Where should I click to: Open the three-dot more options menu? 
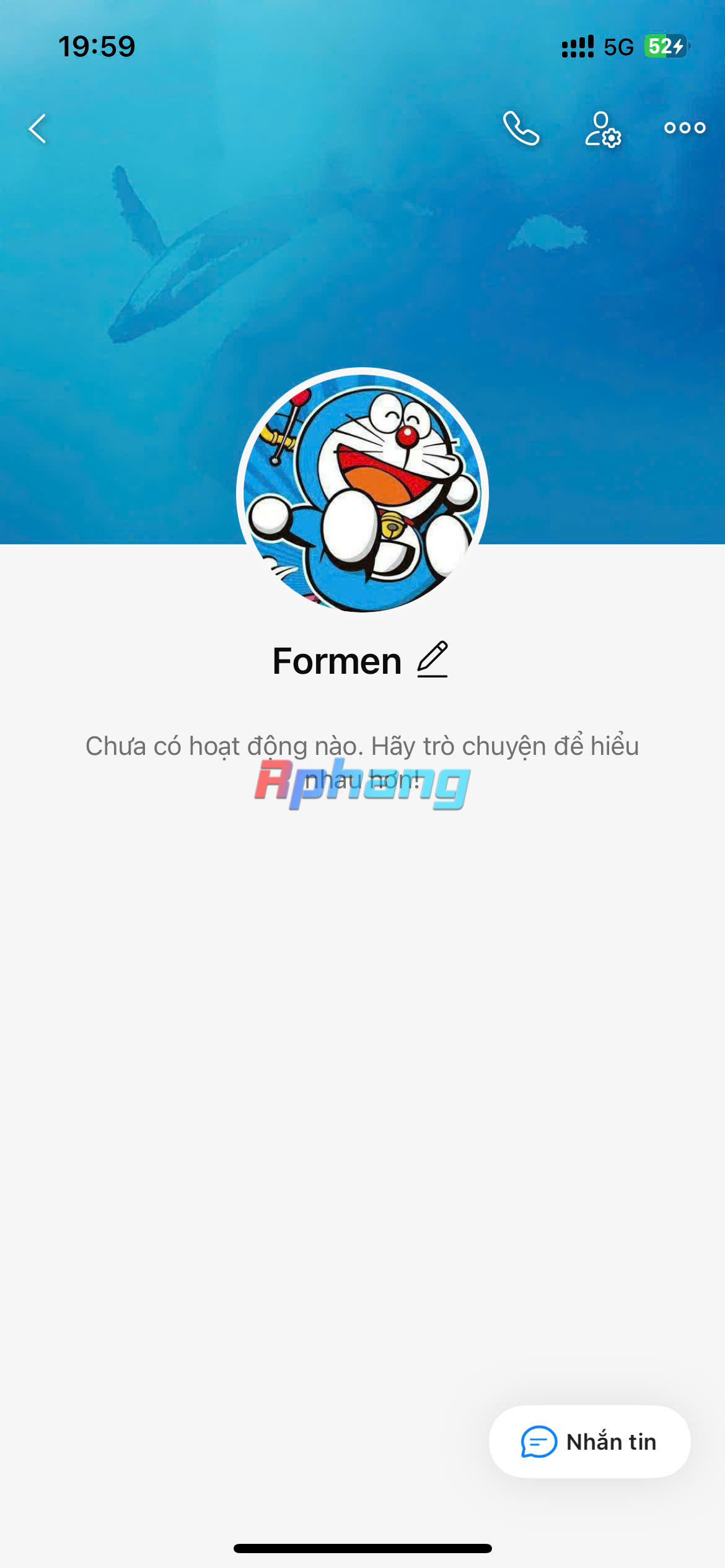685,128
